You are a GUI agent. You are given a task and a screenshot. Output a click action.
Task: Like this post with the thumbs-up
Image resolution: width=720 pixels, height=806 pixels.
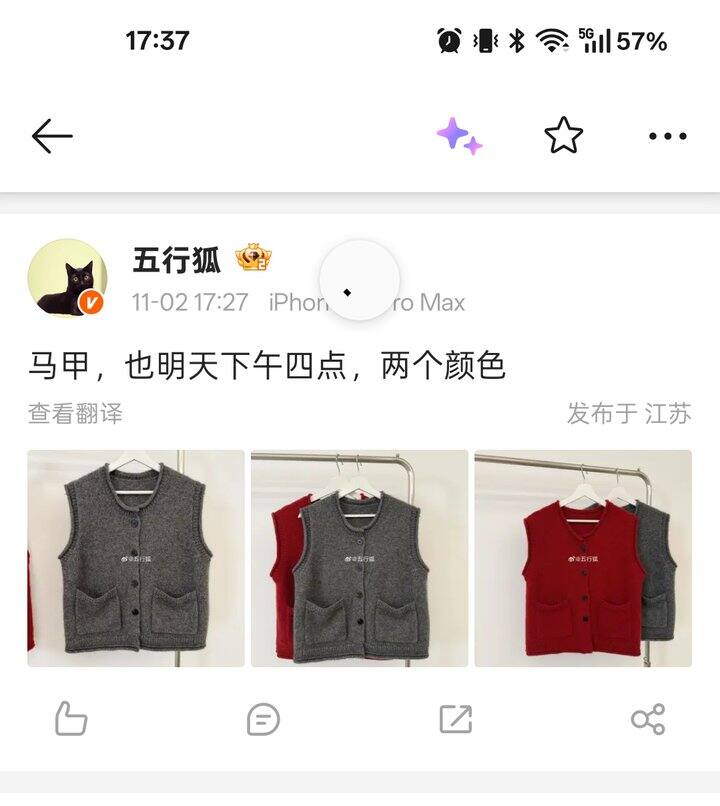(x=71, y=718)
